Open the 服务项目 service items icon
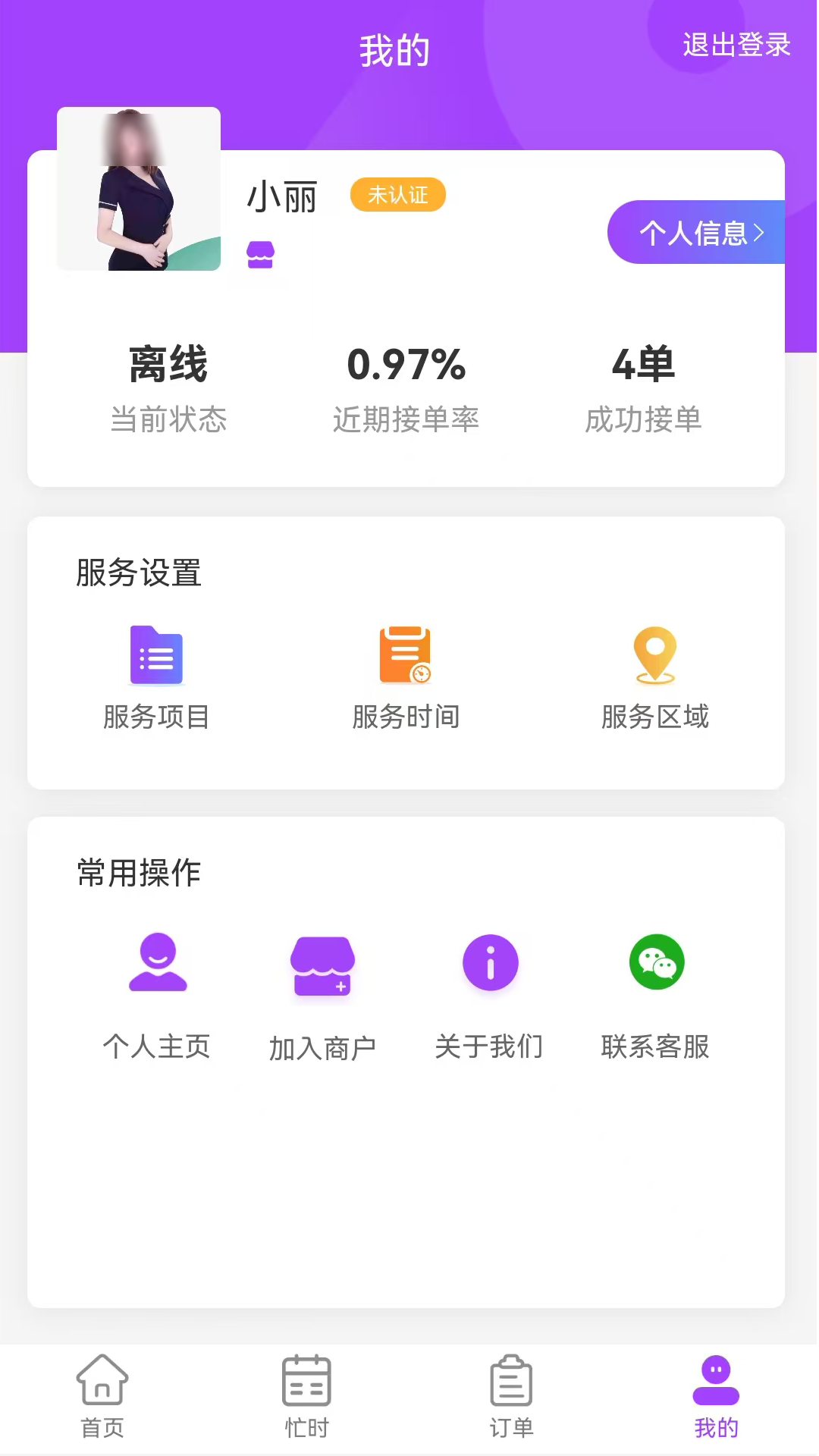 point(156,657)
